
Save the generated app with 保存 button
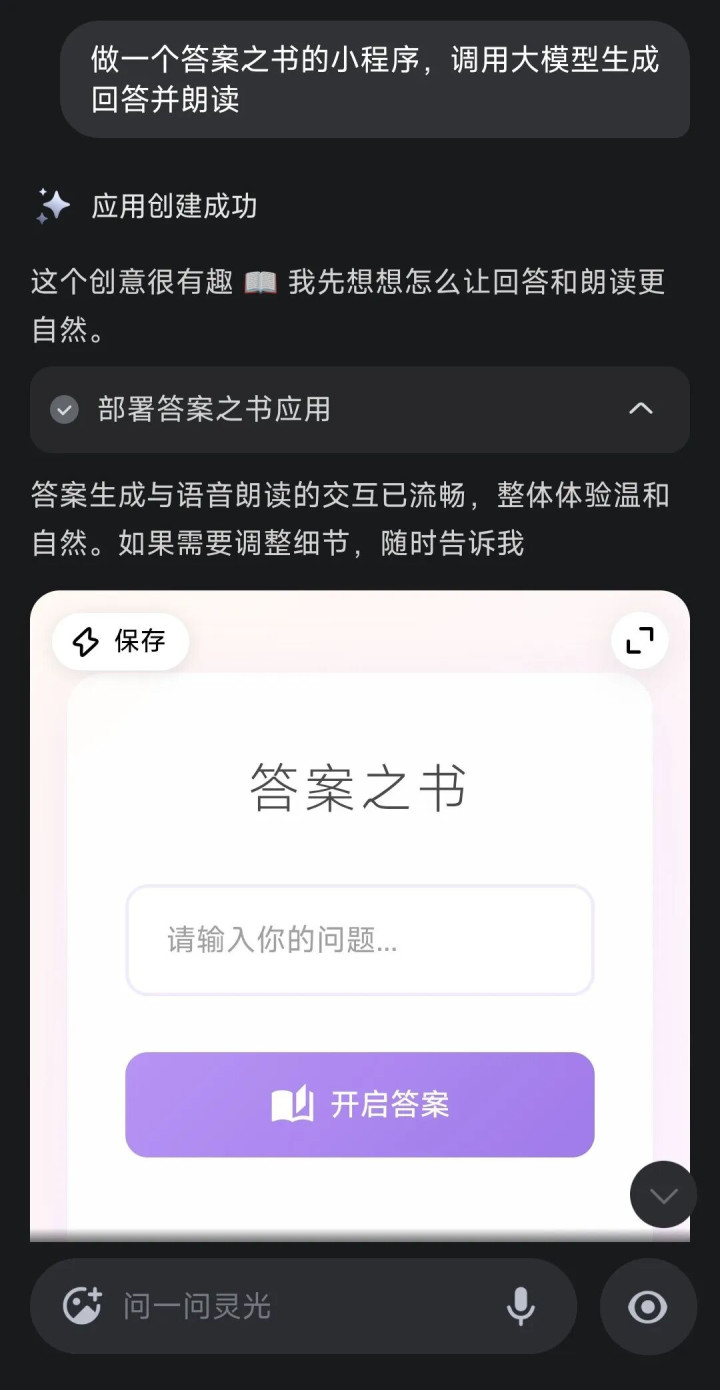[x=120, y=641]
